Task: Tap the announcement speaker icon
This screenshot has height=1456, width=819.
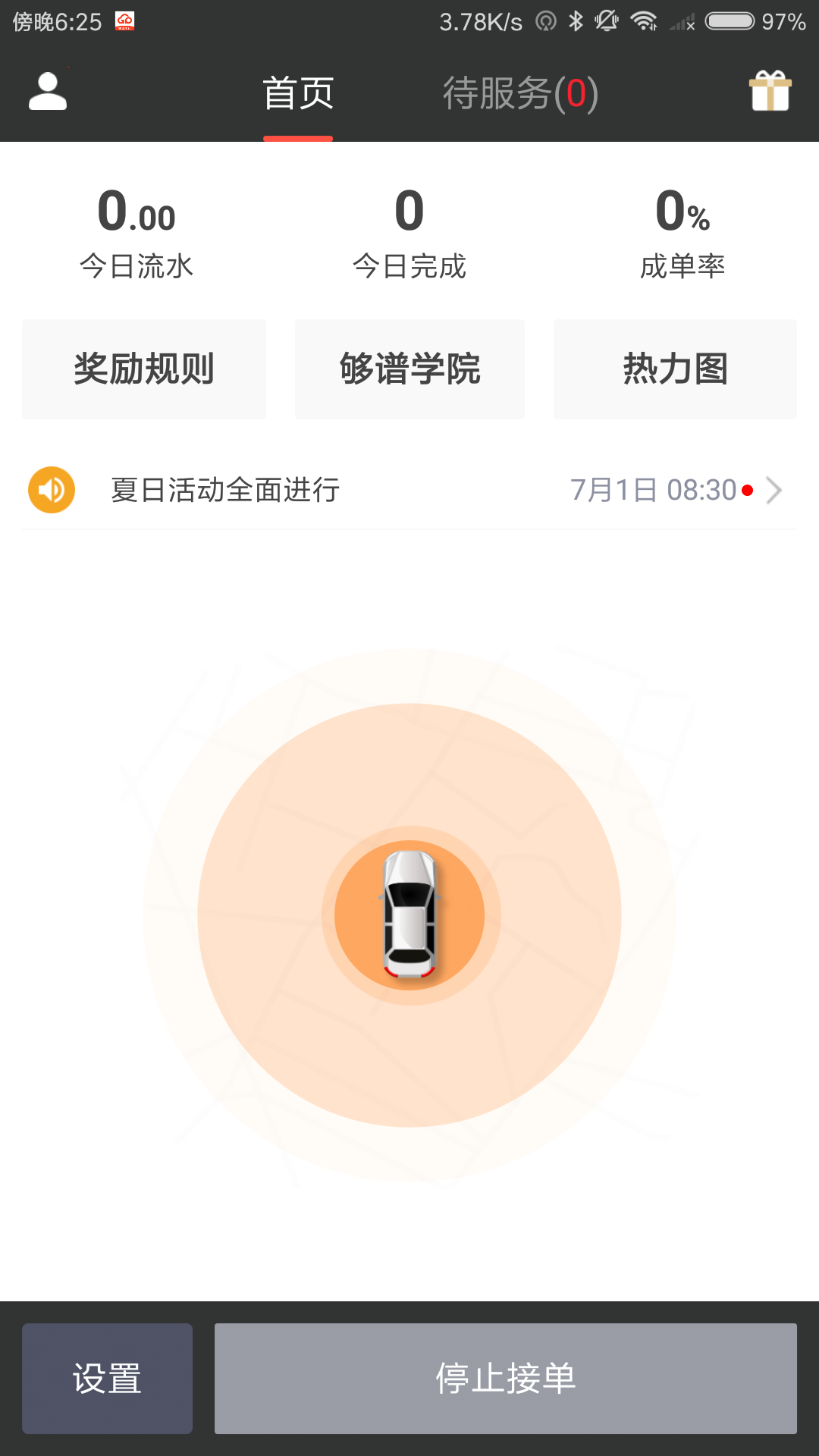Action: (50, 490)
